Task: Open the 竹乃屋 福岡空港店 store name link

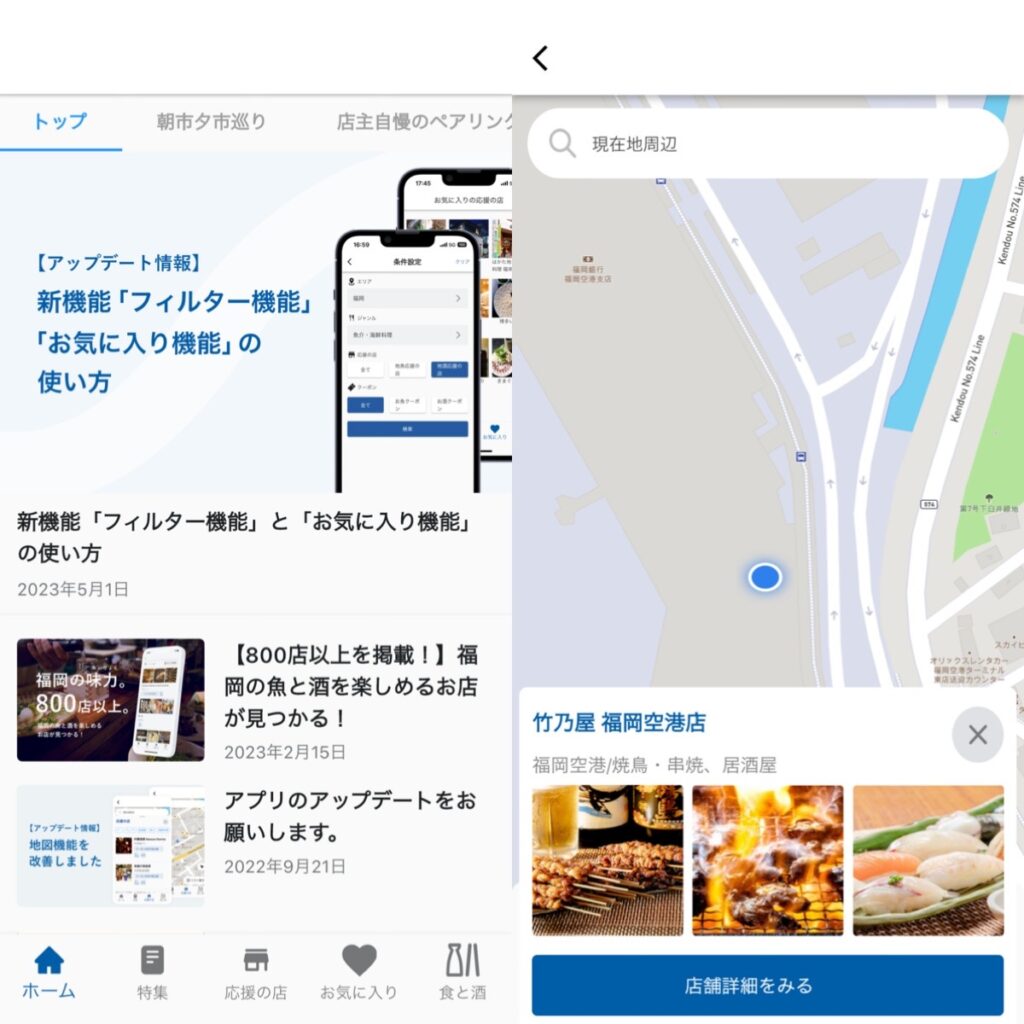Action: [x=619, y=722]
